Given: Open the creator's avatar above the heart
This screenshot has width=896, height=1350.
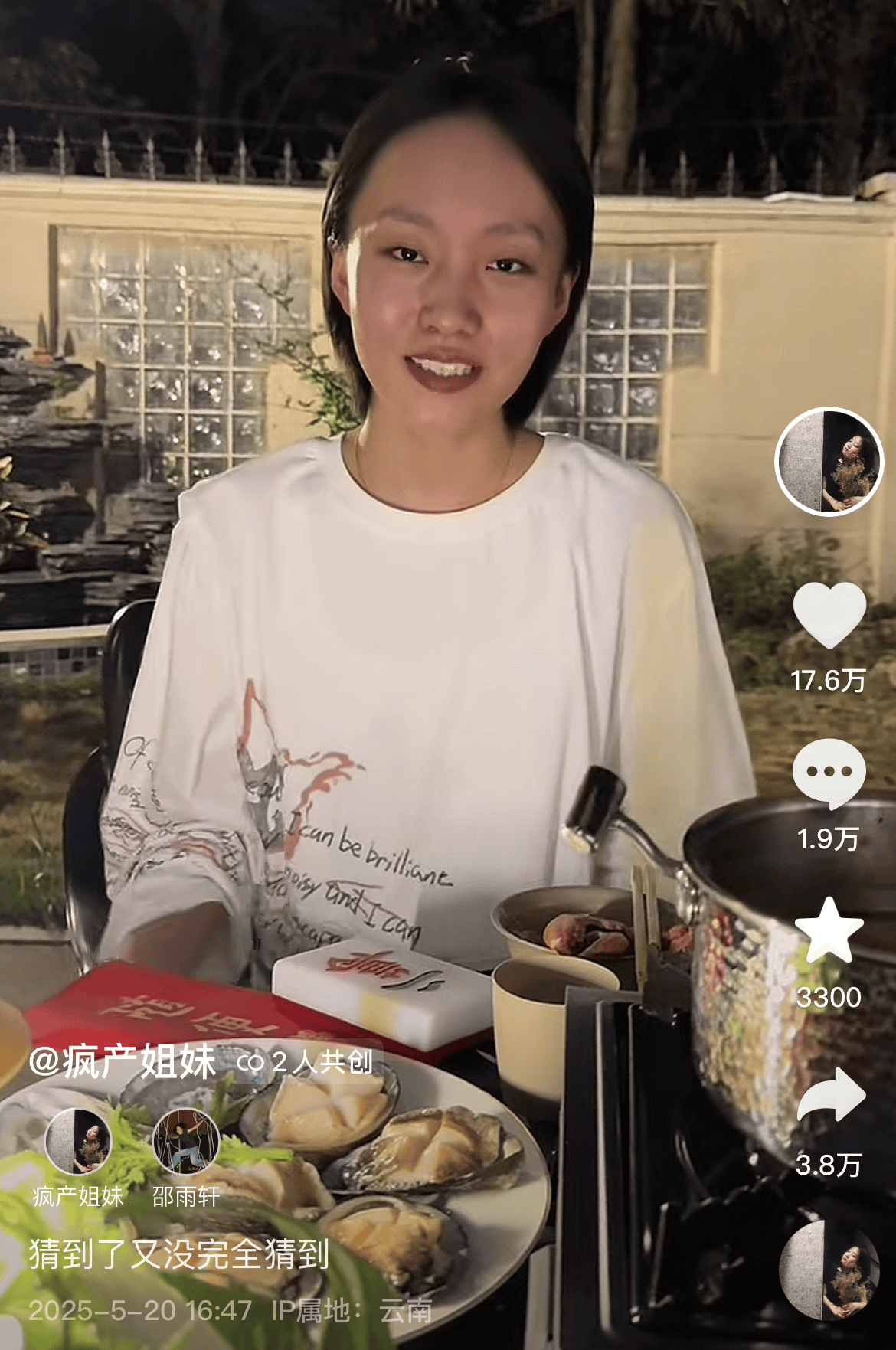Looking at the screenshot, I should (829, 462).
